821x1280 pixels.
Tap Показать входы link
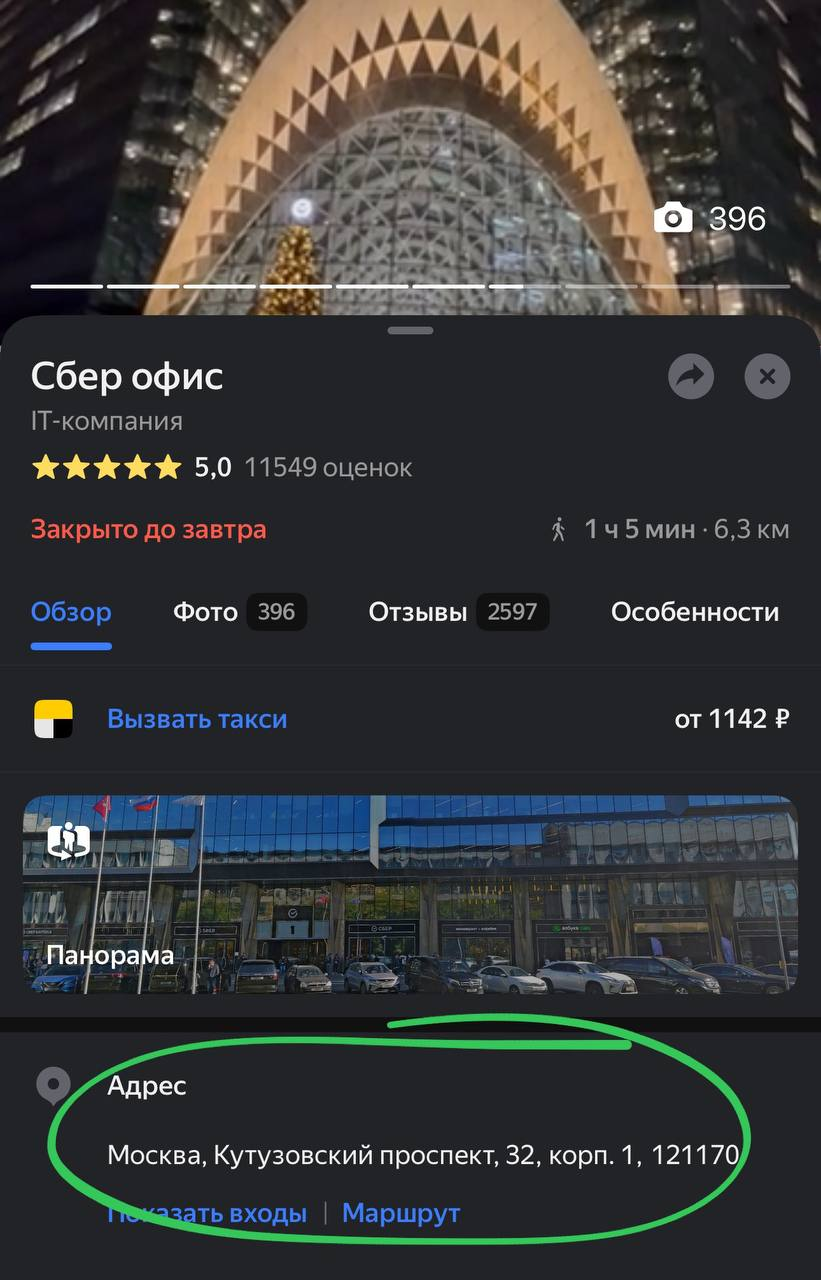tap(207, 1214)
